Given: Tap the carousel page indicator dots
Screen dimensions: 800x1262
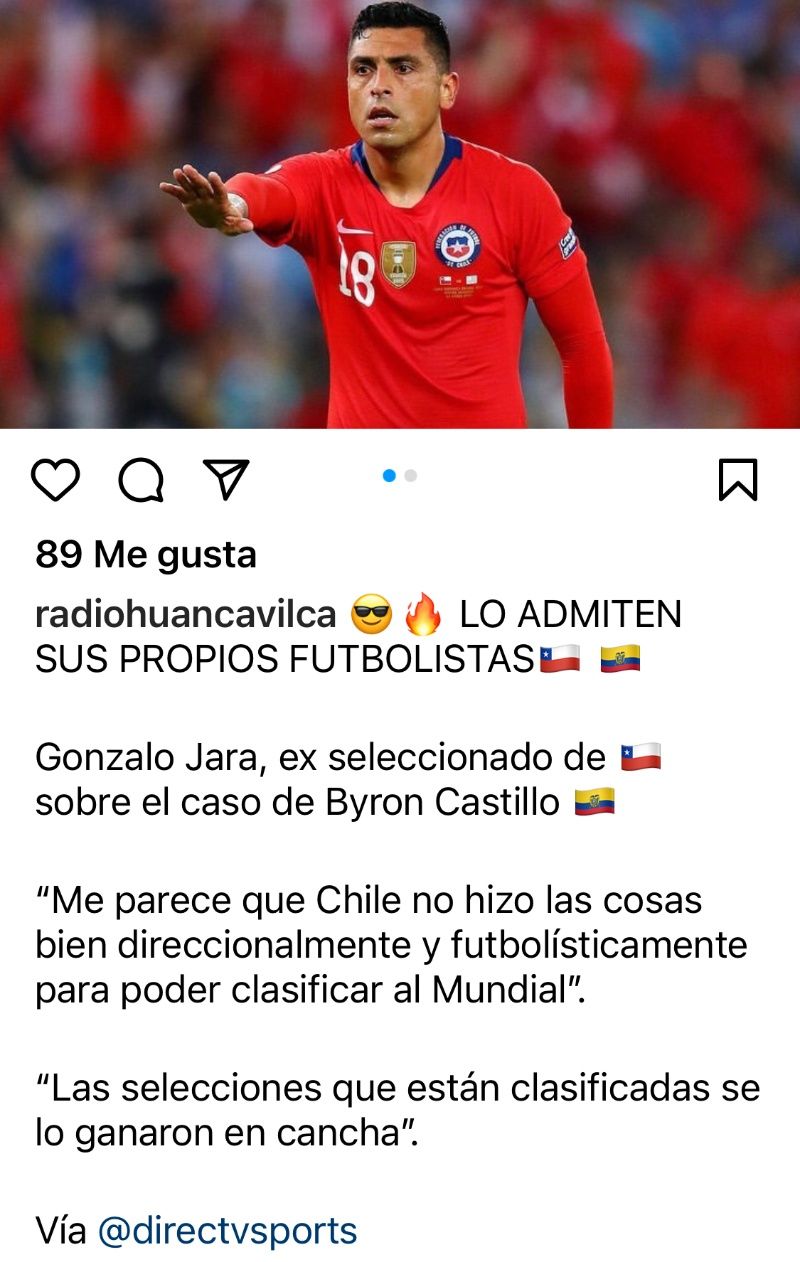Looking at the screenshot, I should [x=400, y=476].
